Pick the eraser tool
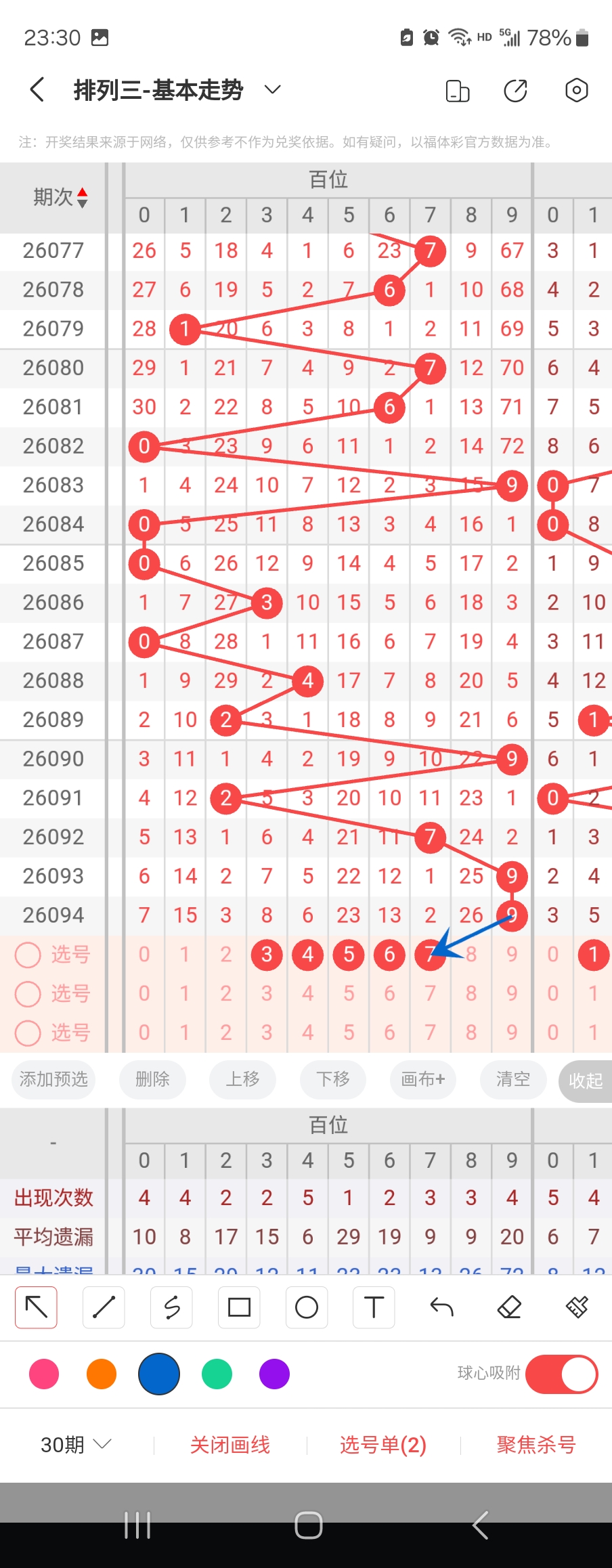 509,1307
